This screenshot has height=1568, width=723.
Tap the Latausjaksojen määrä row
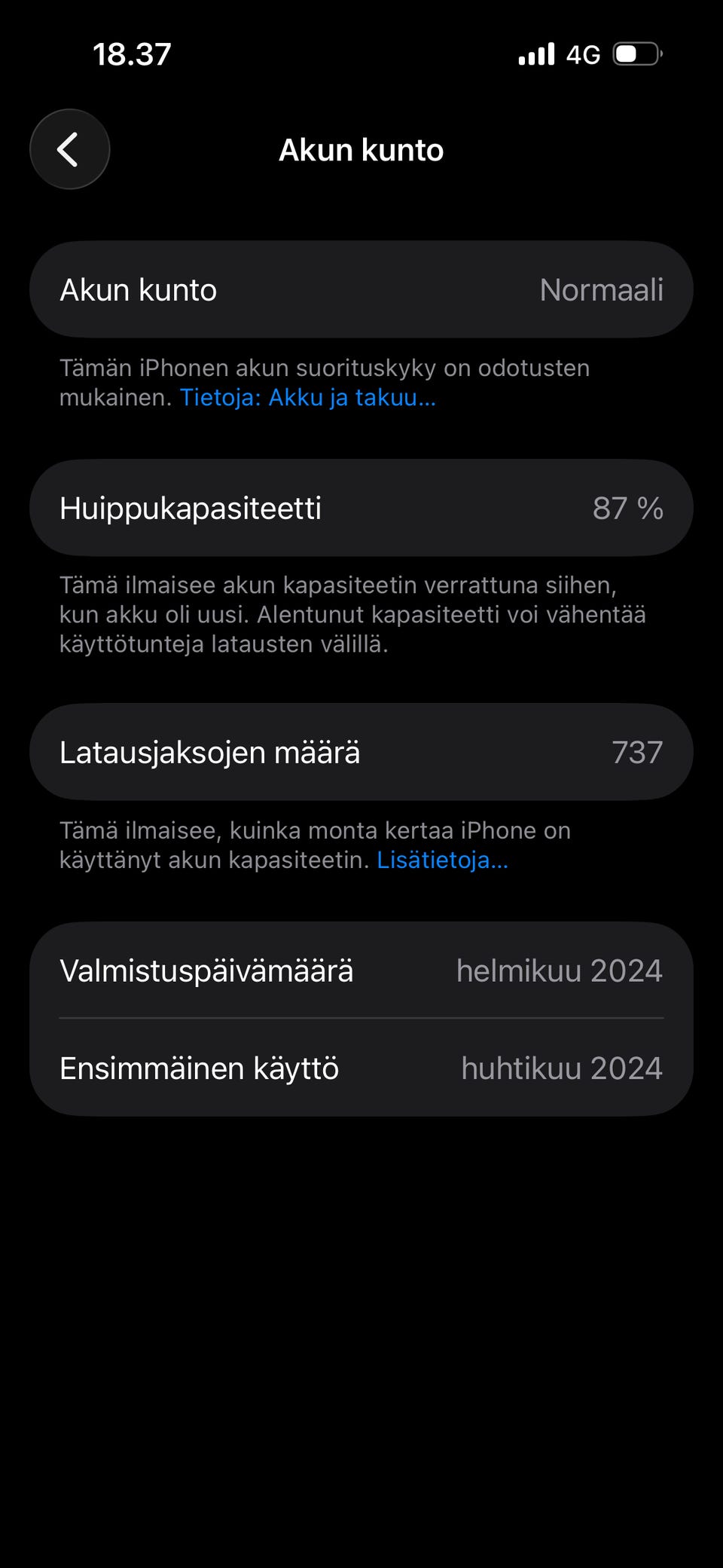tap(361, 751)
